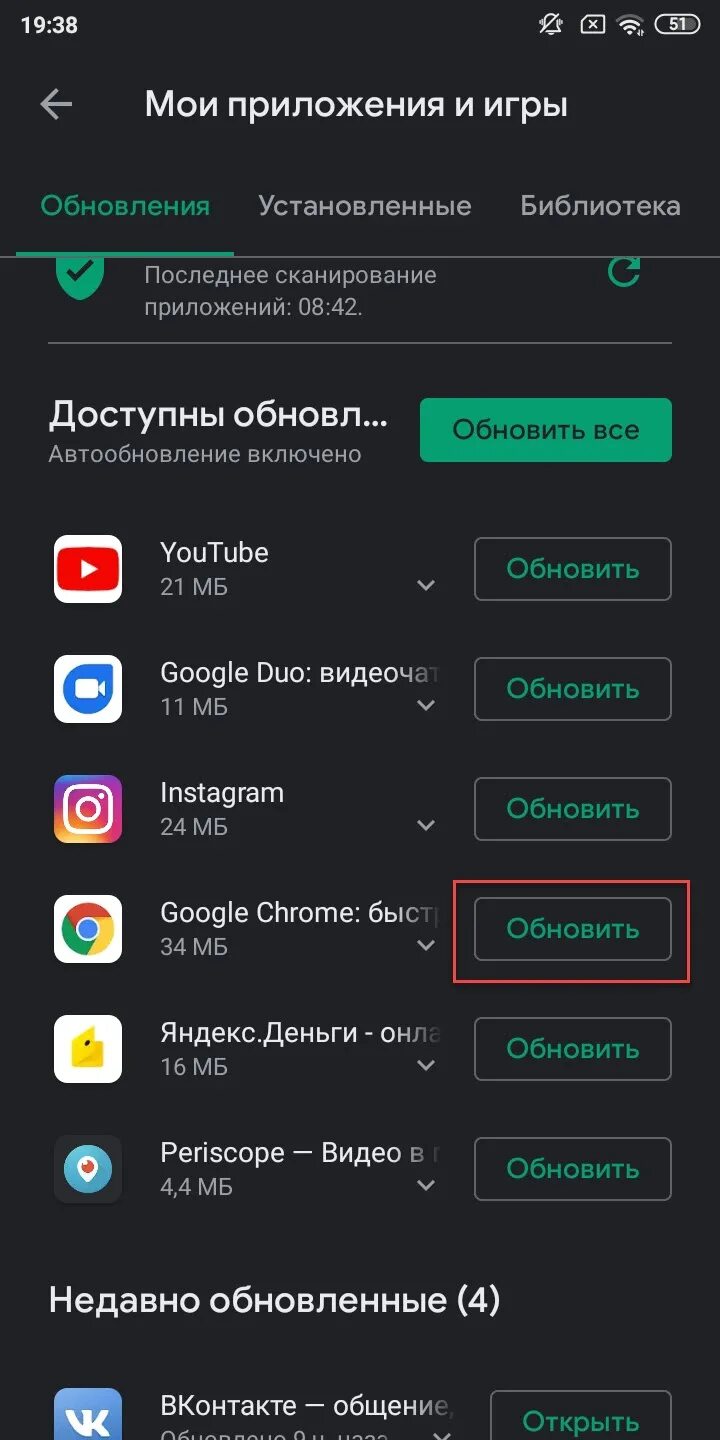
Task: Update Яндекс.Деньги
Action: 573,1049
